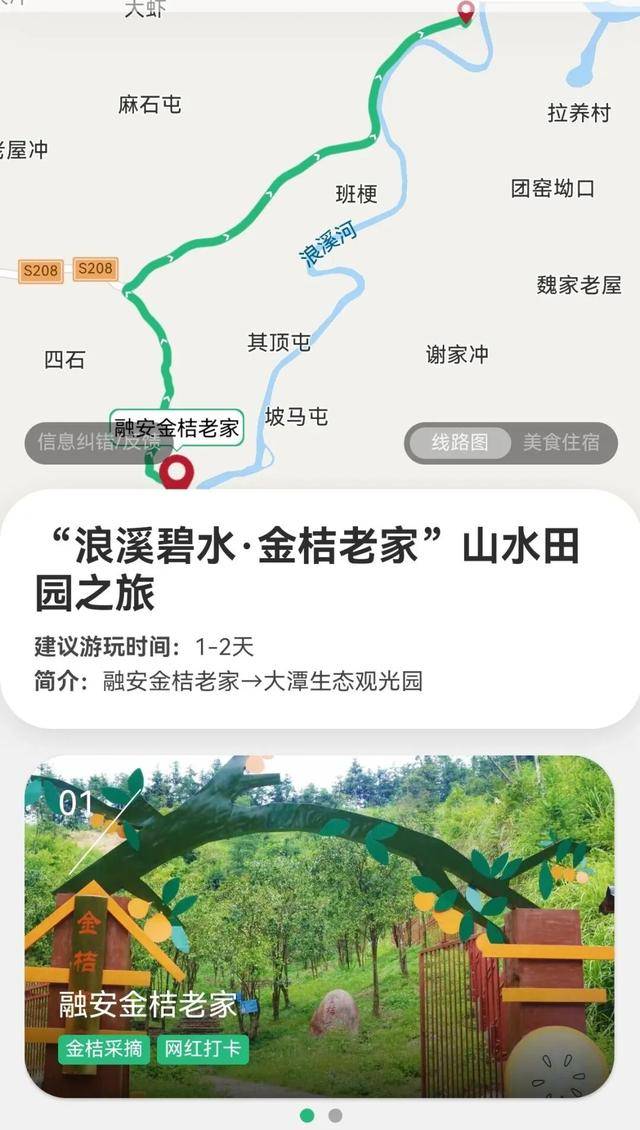Open the 融安金桔老家 attraction card

(319, 925)
